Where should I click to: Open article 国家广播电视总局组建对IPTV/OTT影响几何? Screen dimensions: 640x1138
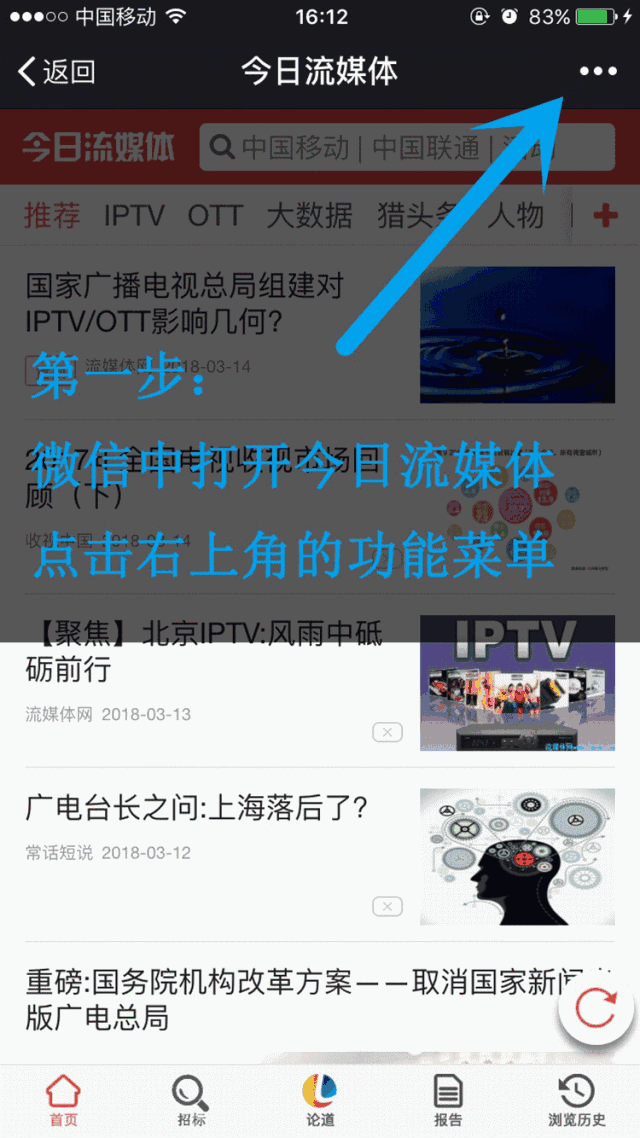184,303
